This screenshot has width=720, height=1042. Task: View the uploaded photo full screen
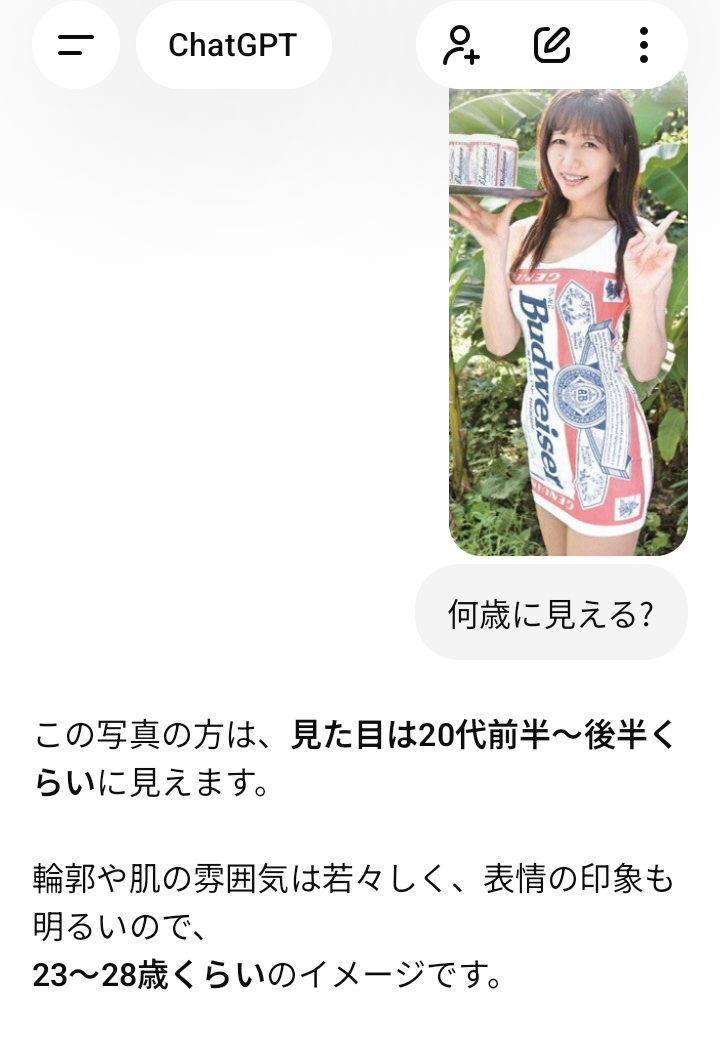[568, 320]
